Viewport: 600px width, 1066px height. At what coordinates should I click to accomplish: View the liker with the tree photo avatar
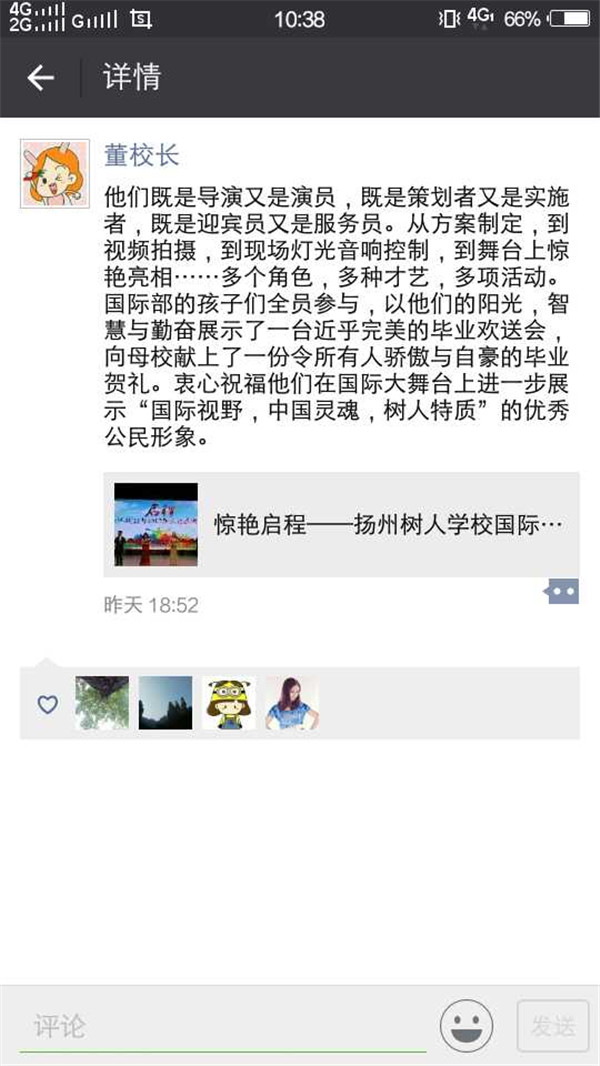point(102,703)
